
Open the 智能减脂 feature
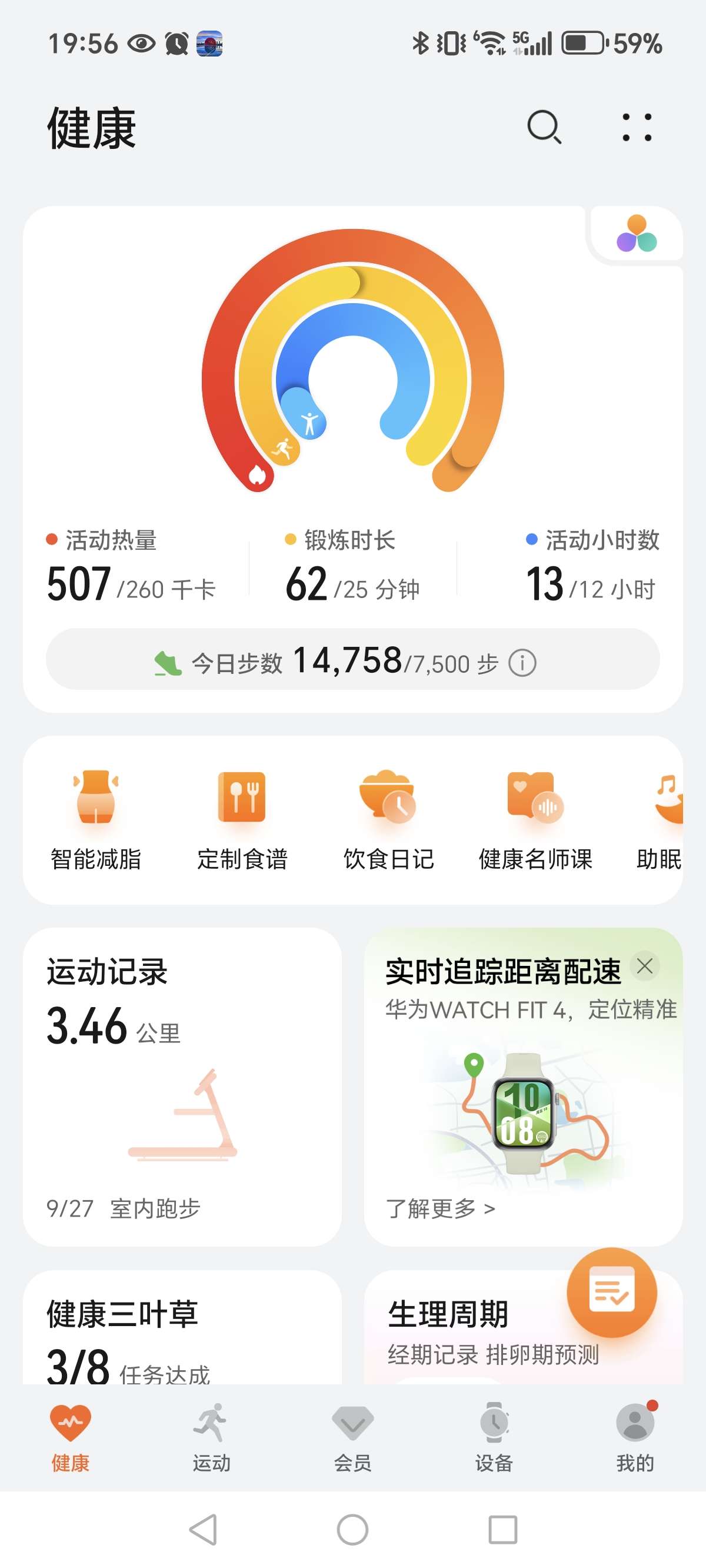pyautogui.click(x=95, y=822)
